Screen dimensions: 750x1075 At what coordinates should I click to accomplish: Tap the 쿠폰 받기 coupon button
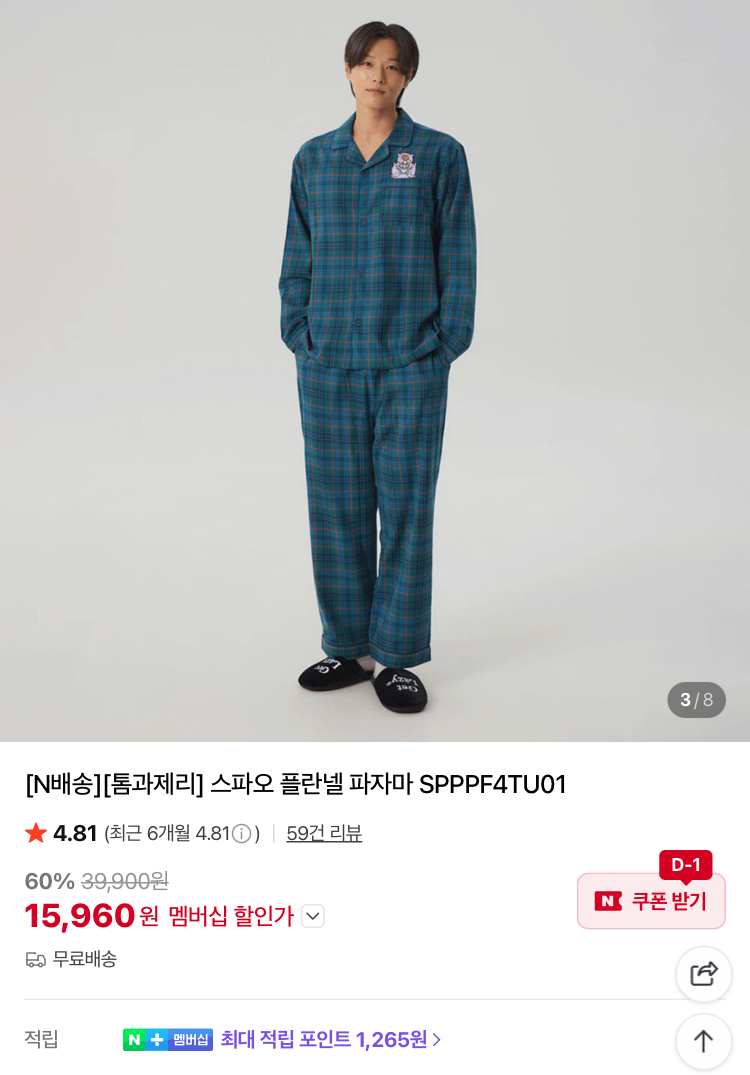tap(651, 901)
